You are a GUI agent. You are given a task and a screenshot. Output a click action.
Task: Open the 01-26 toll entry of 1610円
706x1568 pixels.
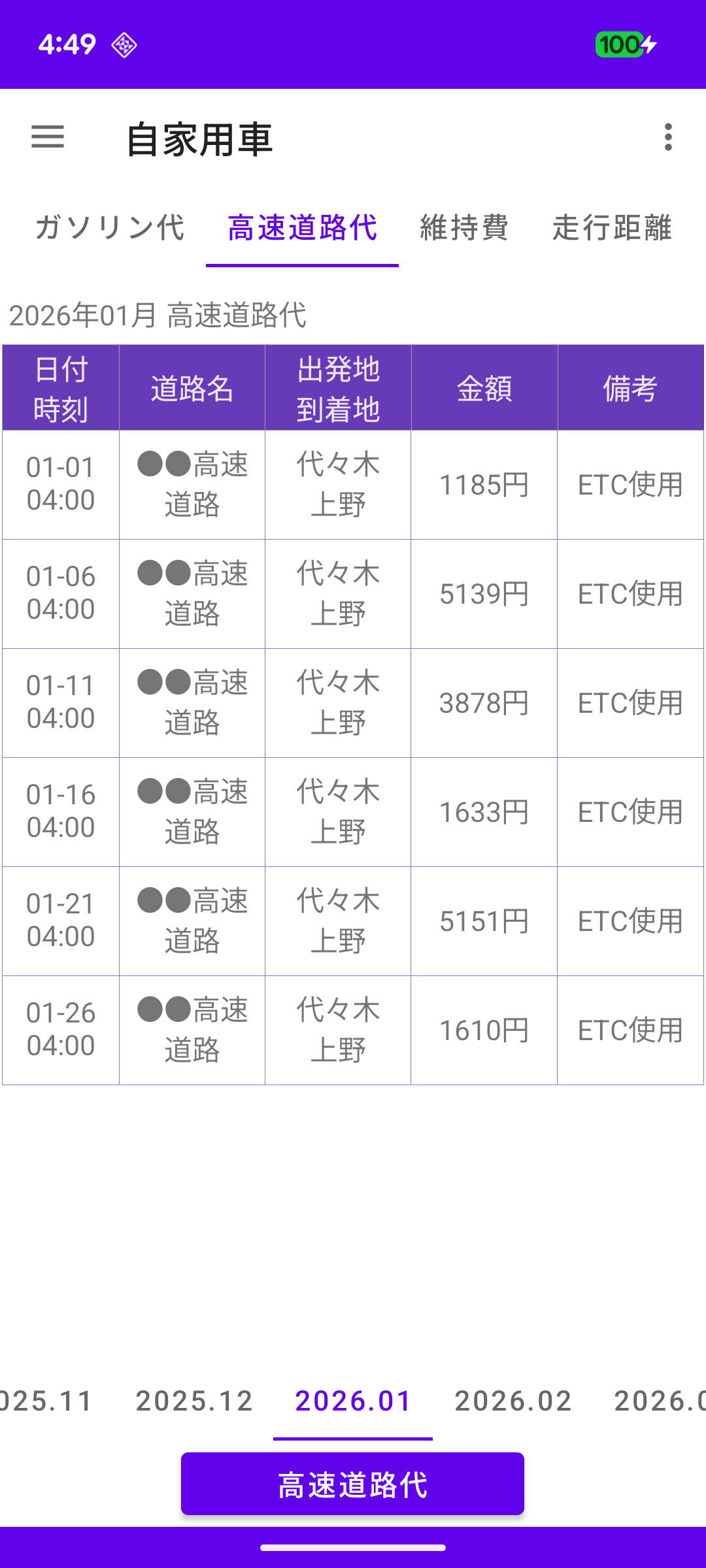click(x=353, y=1030)
